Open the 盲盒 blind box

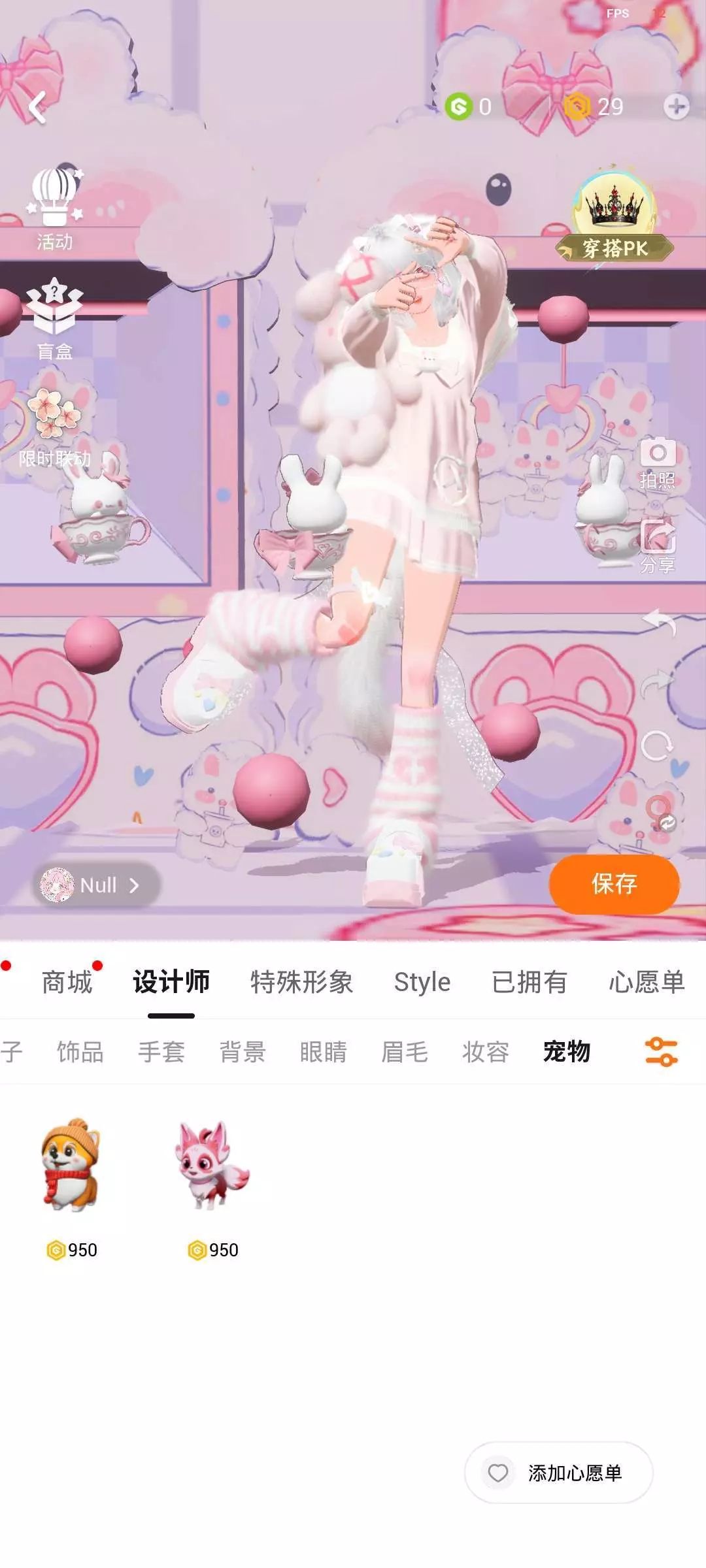pyautogui.click(x=55, y=319)
